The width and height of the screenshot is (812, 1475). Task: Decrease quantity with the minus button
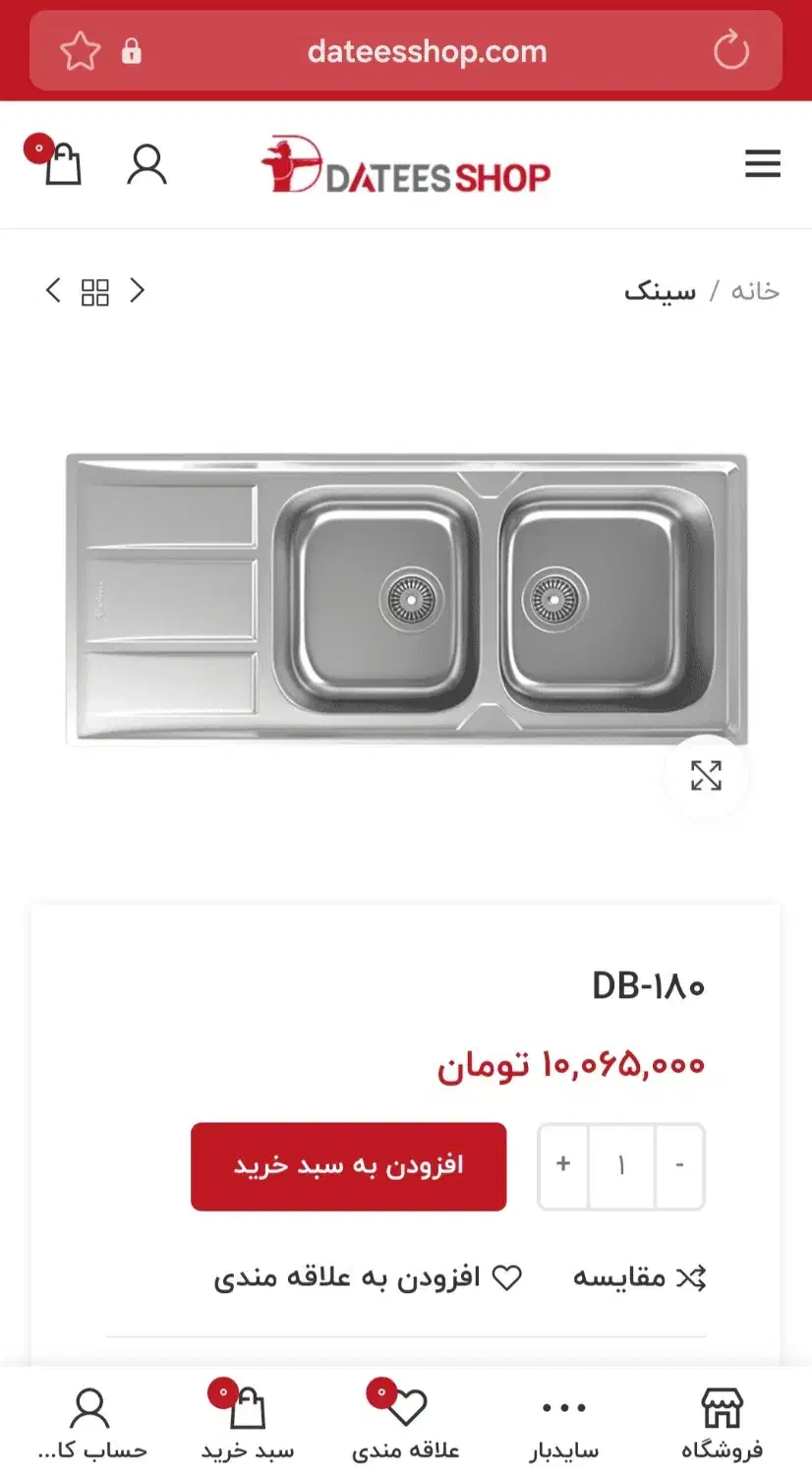pos(679,1165)
